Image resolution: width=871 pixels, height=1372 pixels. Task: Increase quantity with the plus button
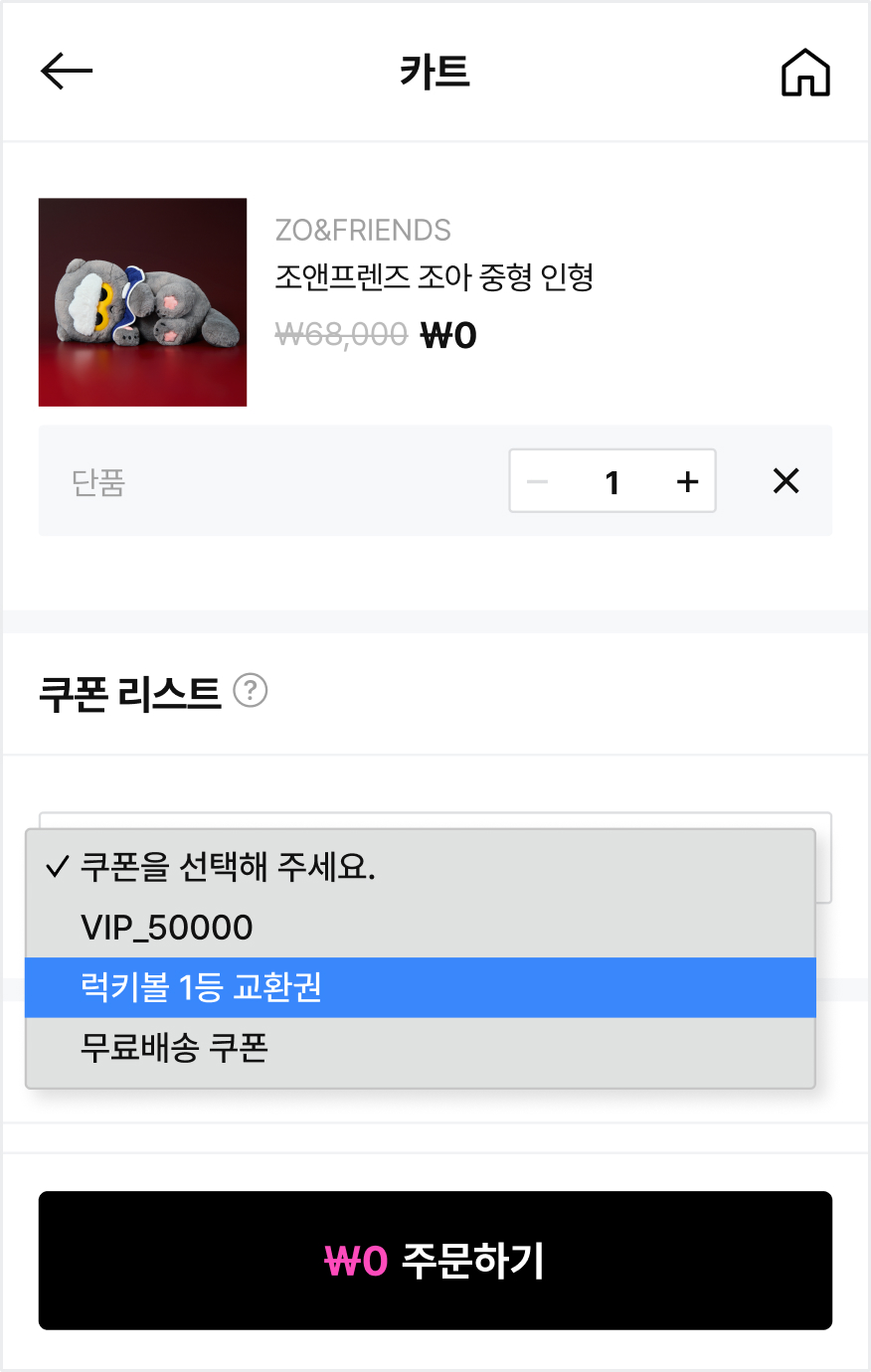pyautogui.click(x=687, y=482)
